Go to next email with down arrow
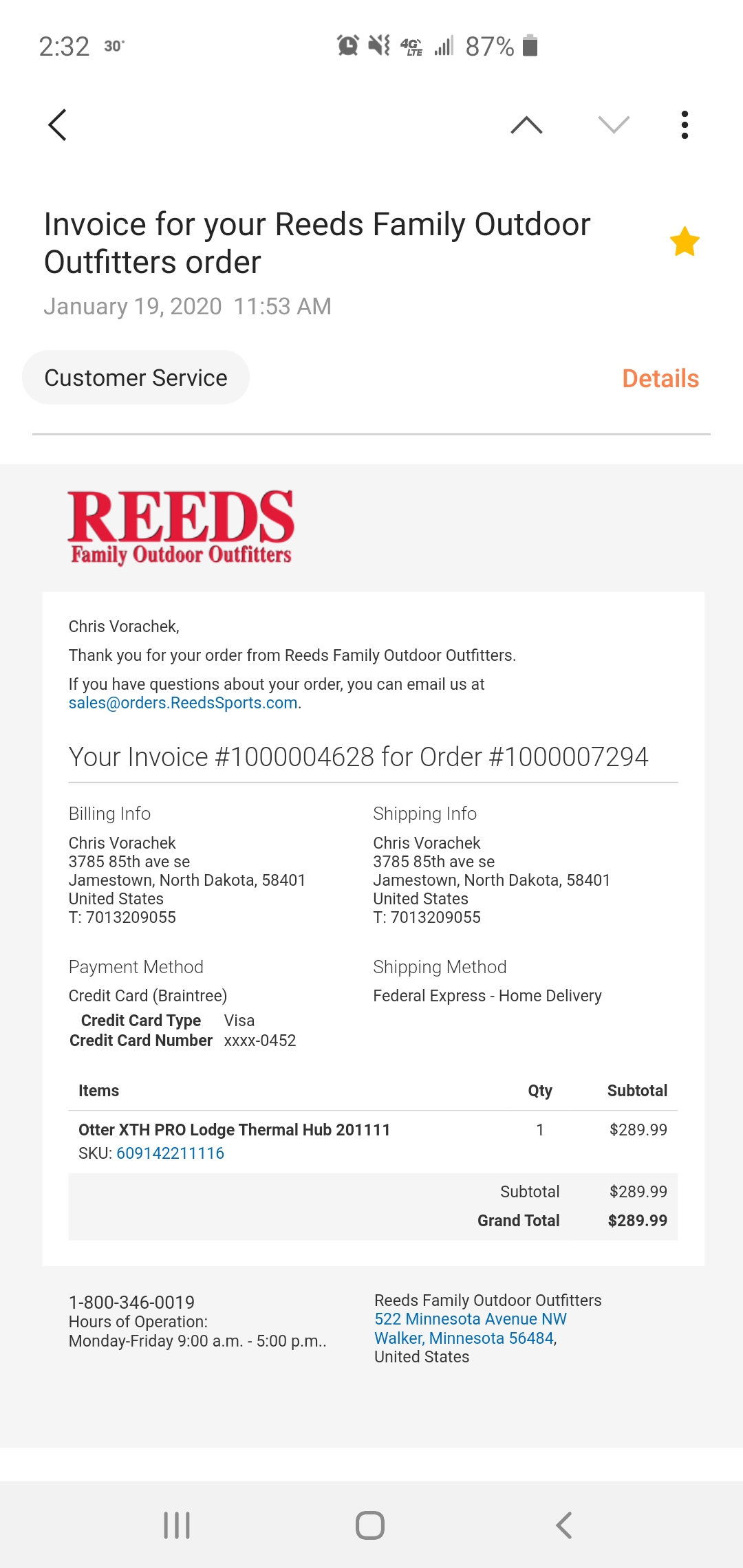The width and height of the screenshot is (743, 1568). (614, 124)
